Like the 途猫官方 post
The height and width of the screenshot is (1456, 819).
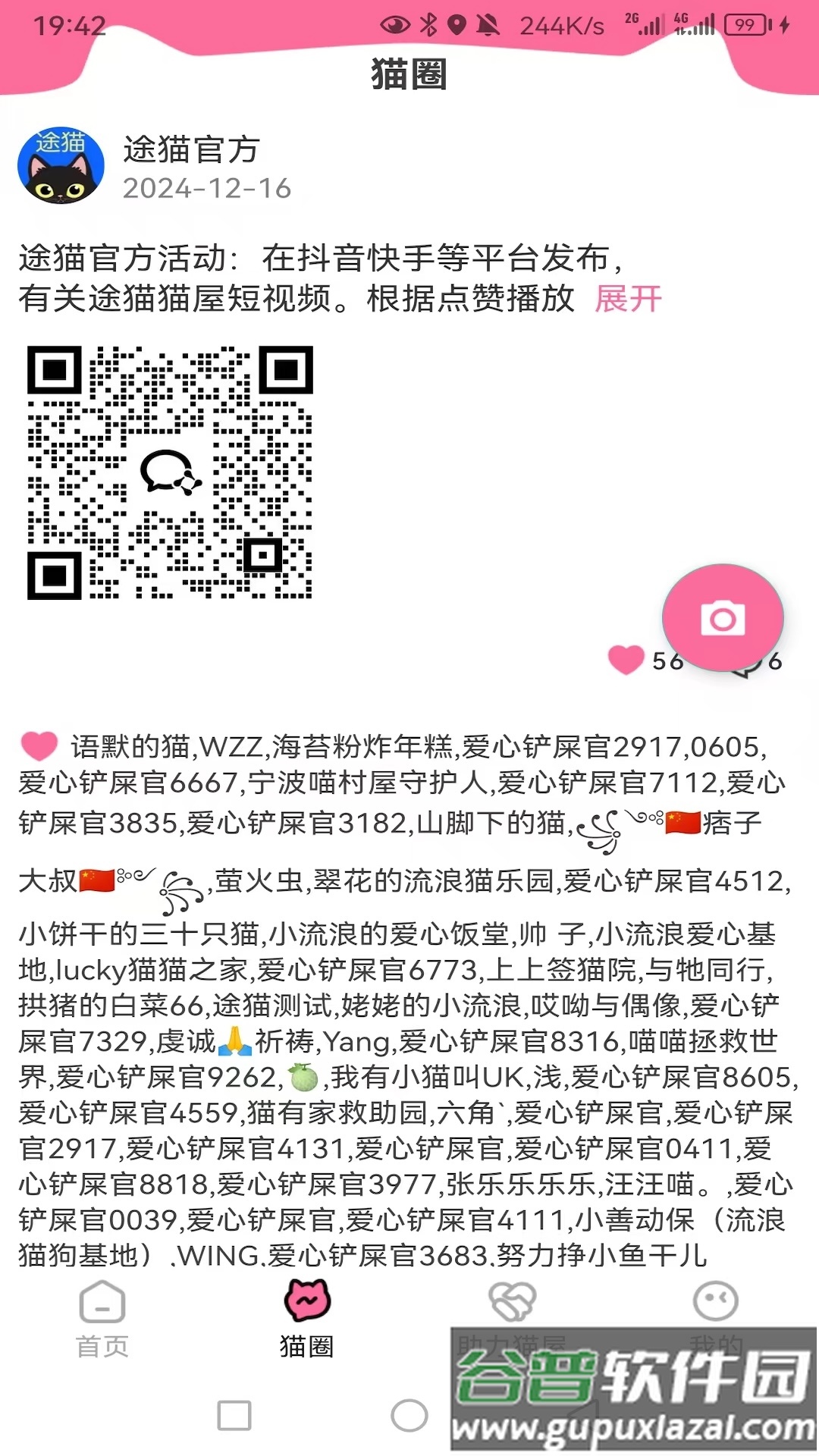626,660
